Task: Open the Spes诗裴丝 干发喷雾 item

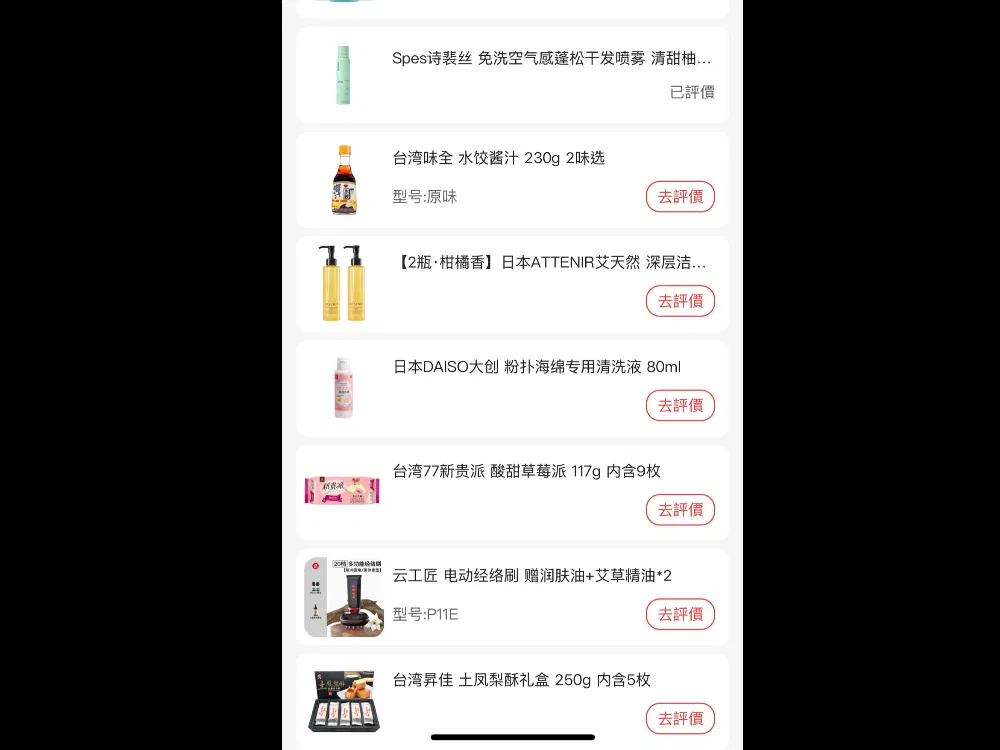Action: pyautogui.click(x=551, y=59)
